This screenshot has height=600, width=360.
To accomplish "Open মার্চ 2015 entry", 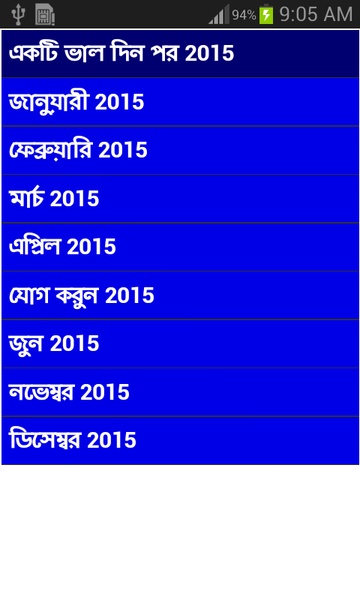I will coord(180,199).
